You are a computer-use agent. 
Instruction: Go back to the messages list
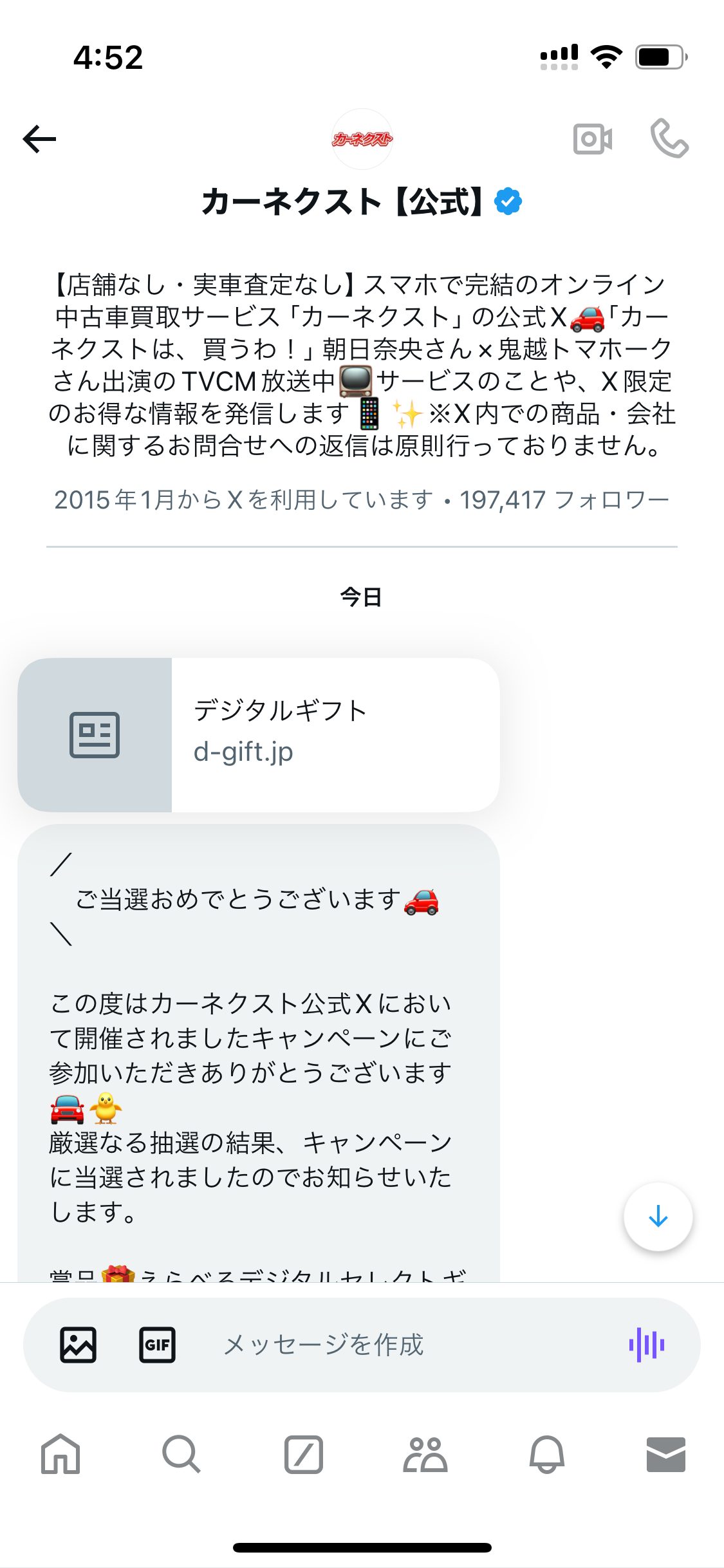pyautogui.click(x=39, y=139)
